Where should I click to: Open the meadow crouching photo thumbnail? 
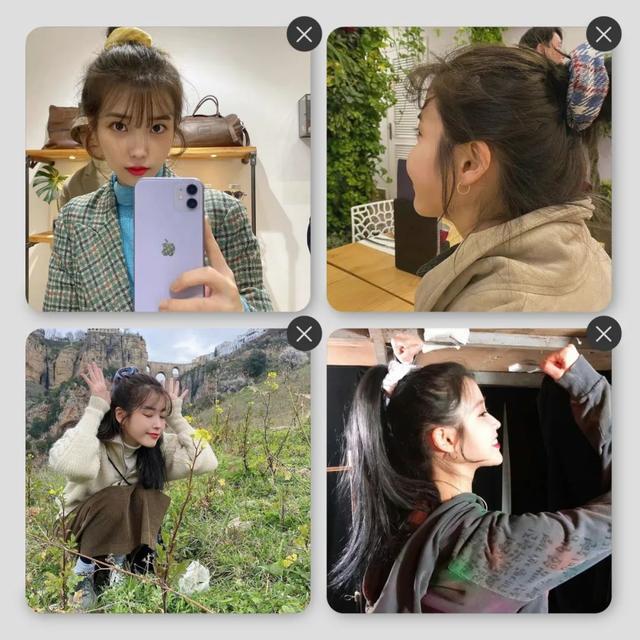tap(167, 470)
